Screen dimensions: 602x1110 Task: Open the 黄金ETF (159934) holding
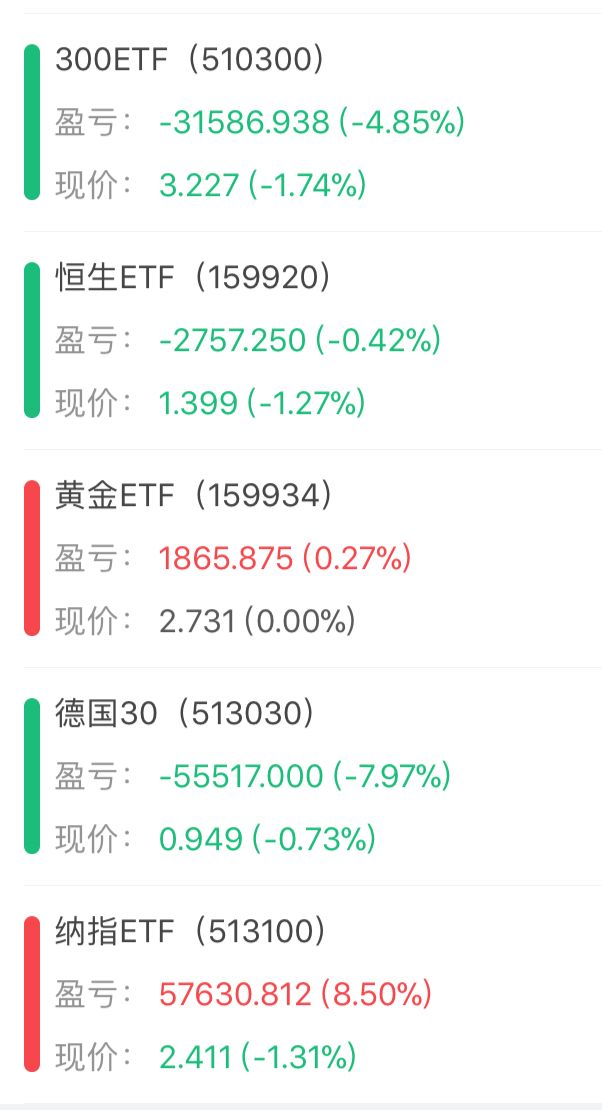click(301, 559)
